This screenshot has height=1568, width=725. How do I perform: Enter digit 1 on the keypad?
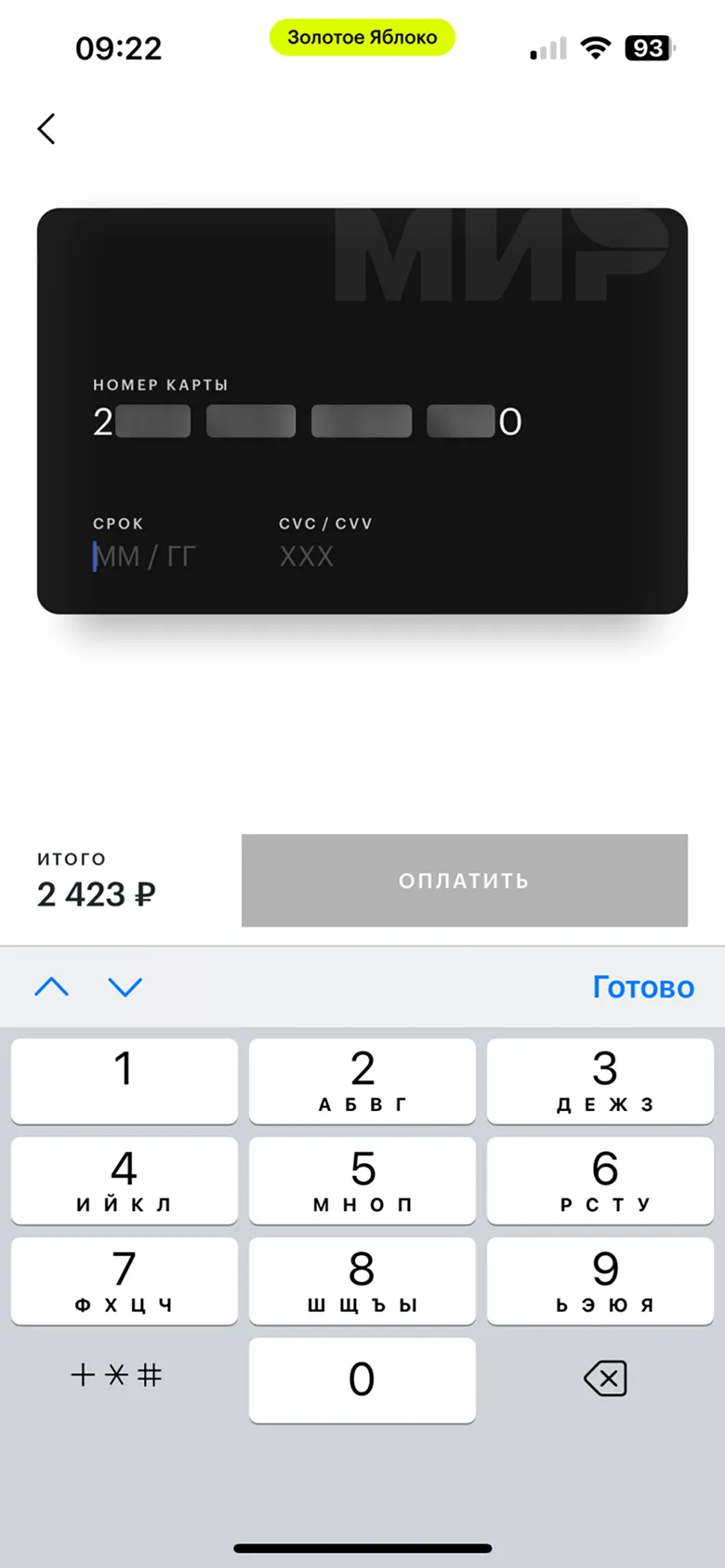(124, 1080)
